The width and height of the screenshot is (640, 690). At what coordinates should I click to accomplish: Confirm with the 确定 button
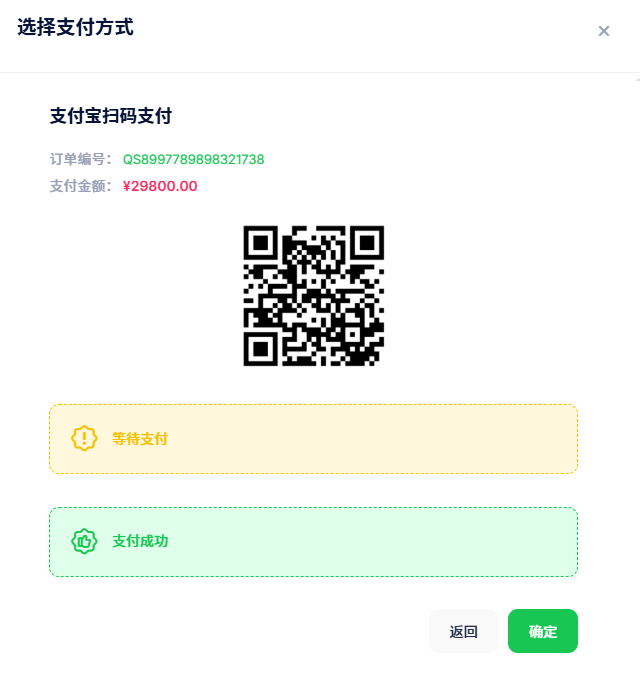coord(543,631)
